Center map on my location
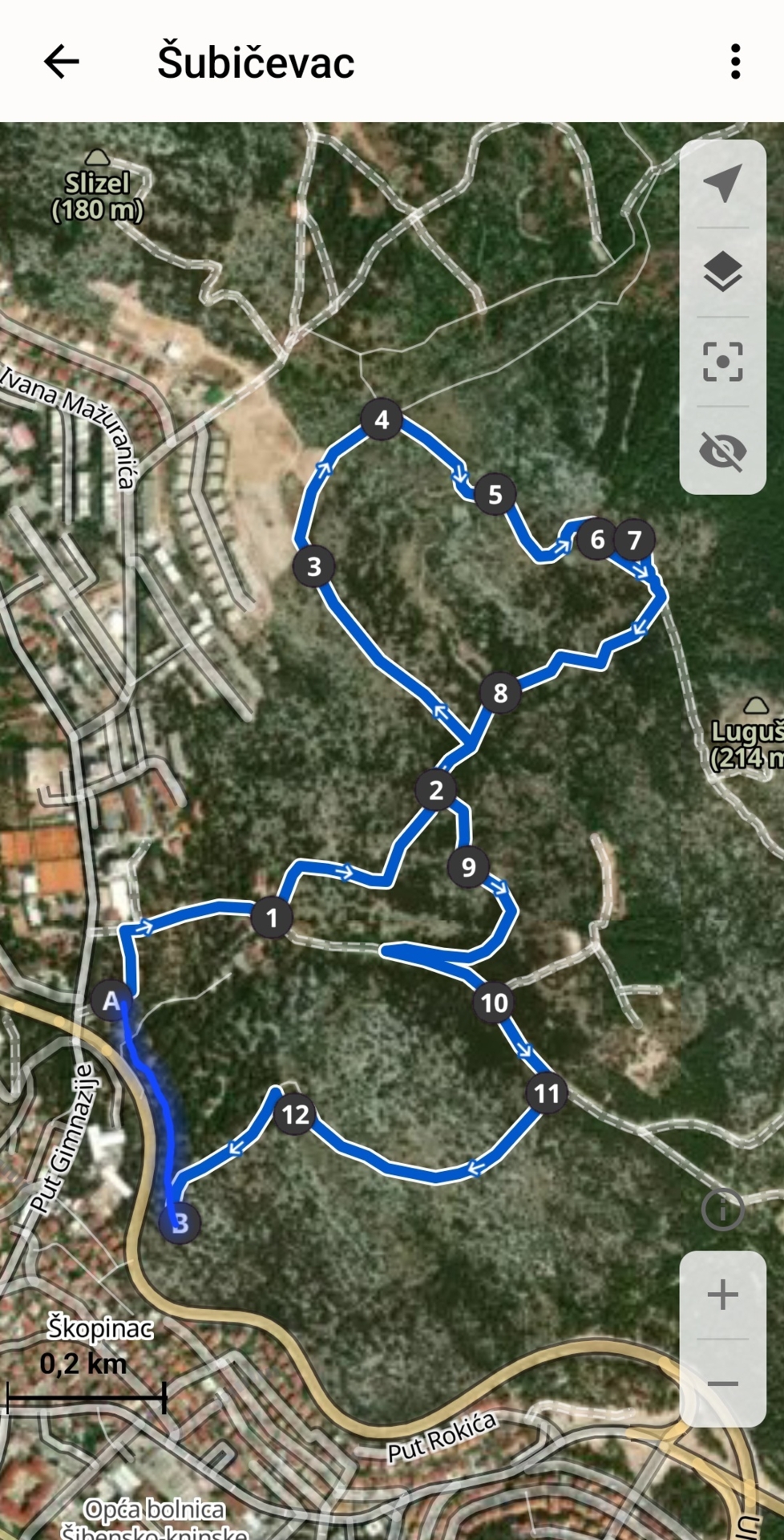 (x=722, y=184)
